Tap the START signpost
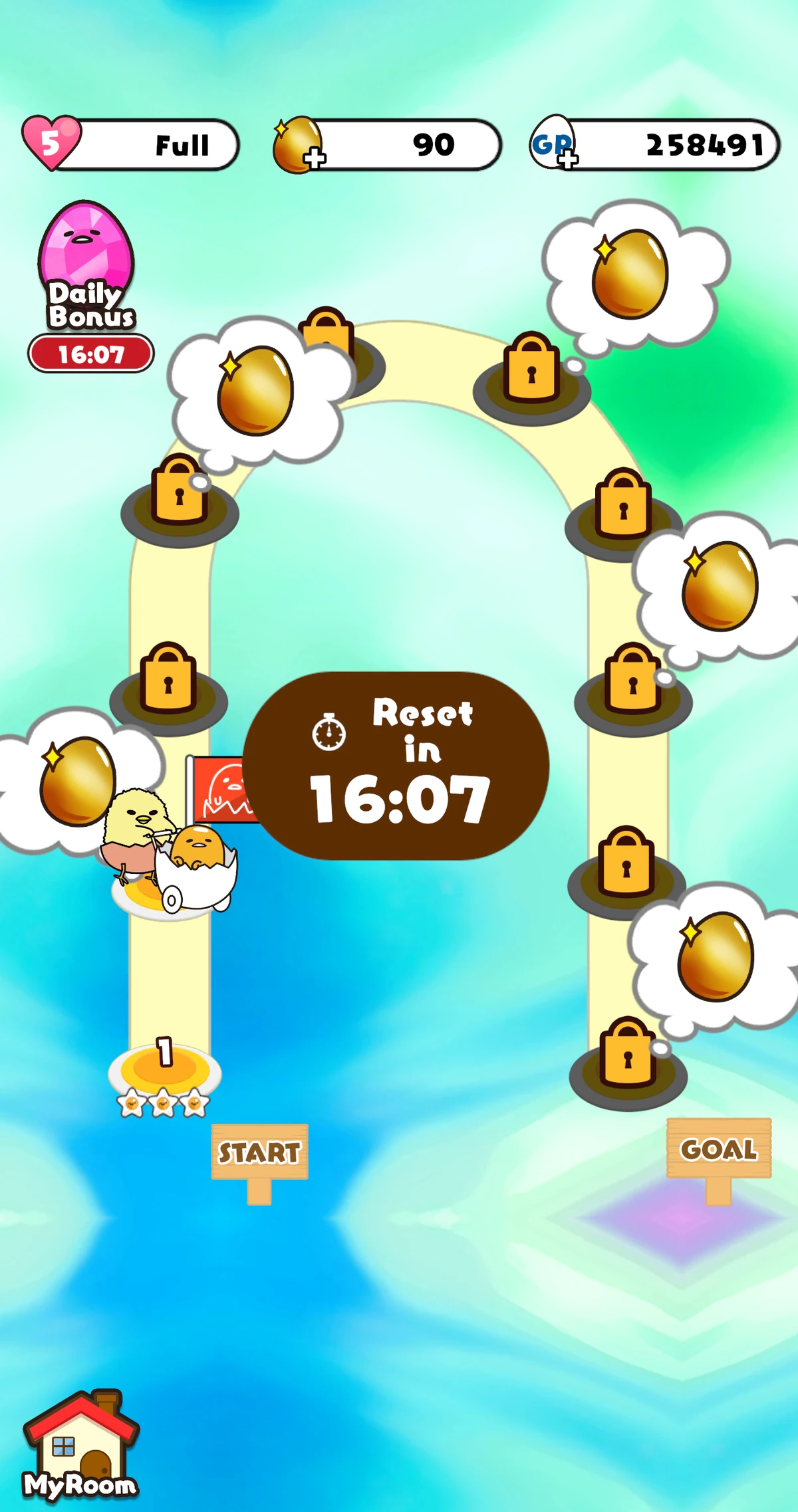798x1512 pixels. click(259, 1150)
